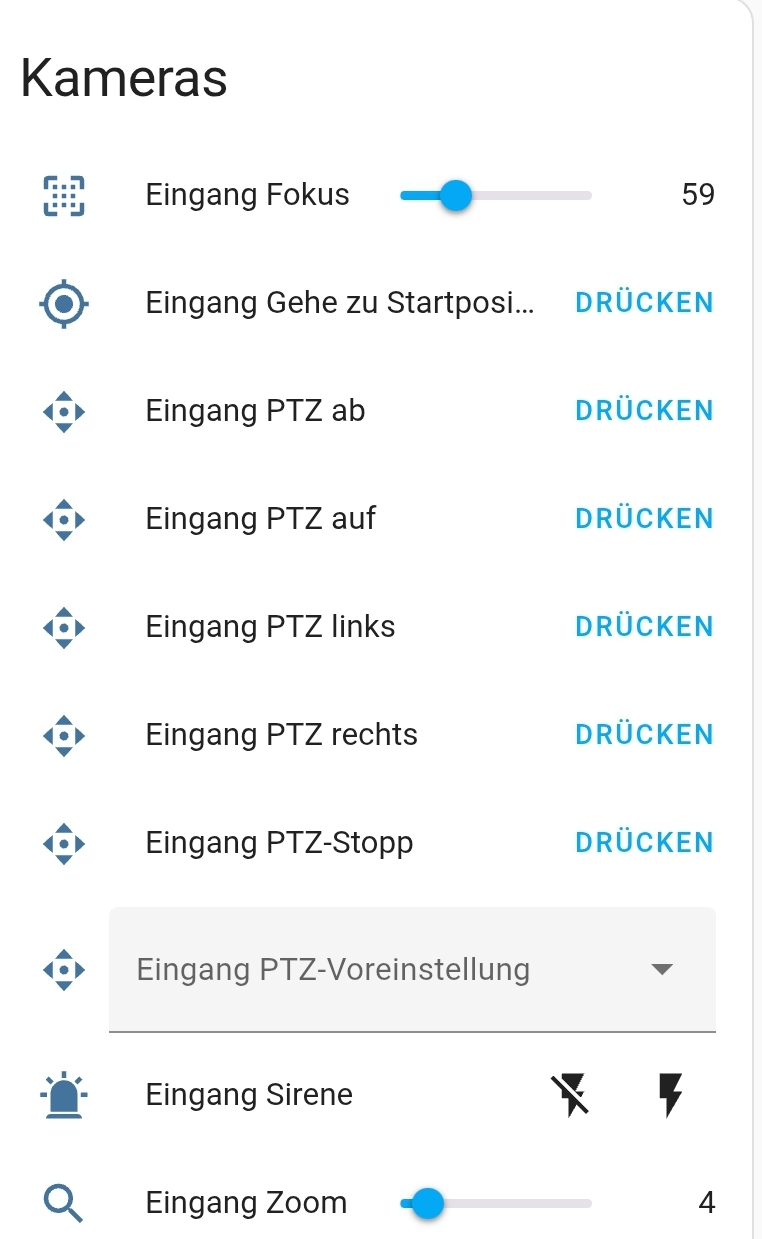Open the Eingang Fokus entity icon
The image size is (762, 1239).
pyautogui.click(x=64, y=195)
